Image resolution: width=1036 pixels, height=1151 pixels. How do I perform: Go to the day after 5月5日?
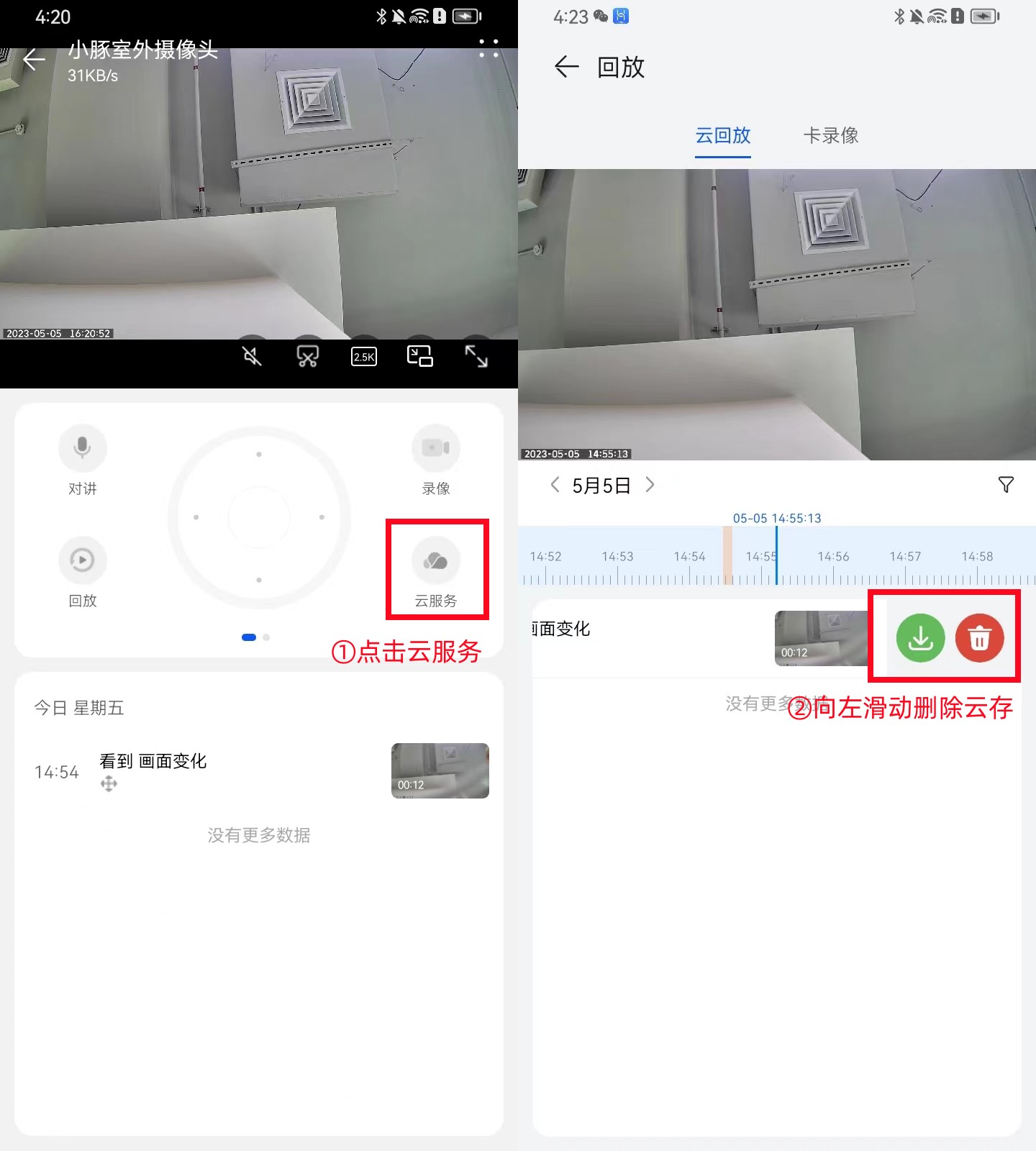[650, 485]
